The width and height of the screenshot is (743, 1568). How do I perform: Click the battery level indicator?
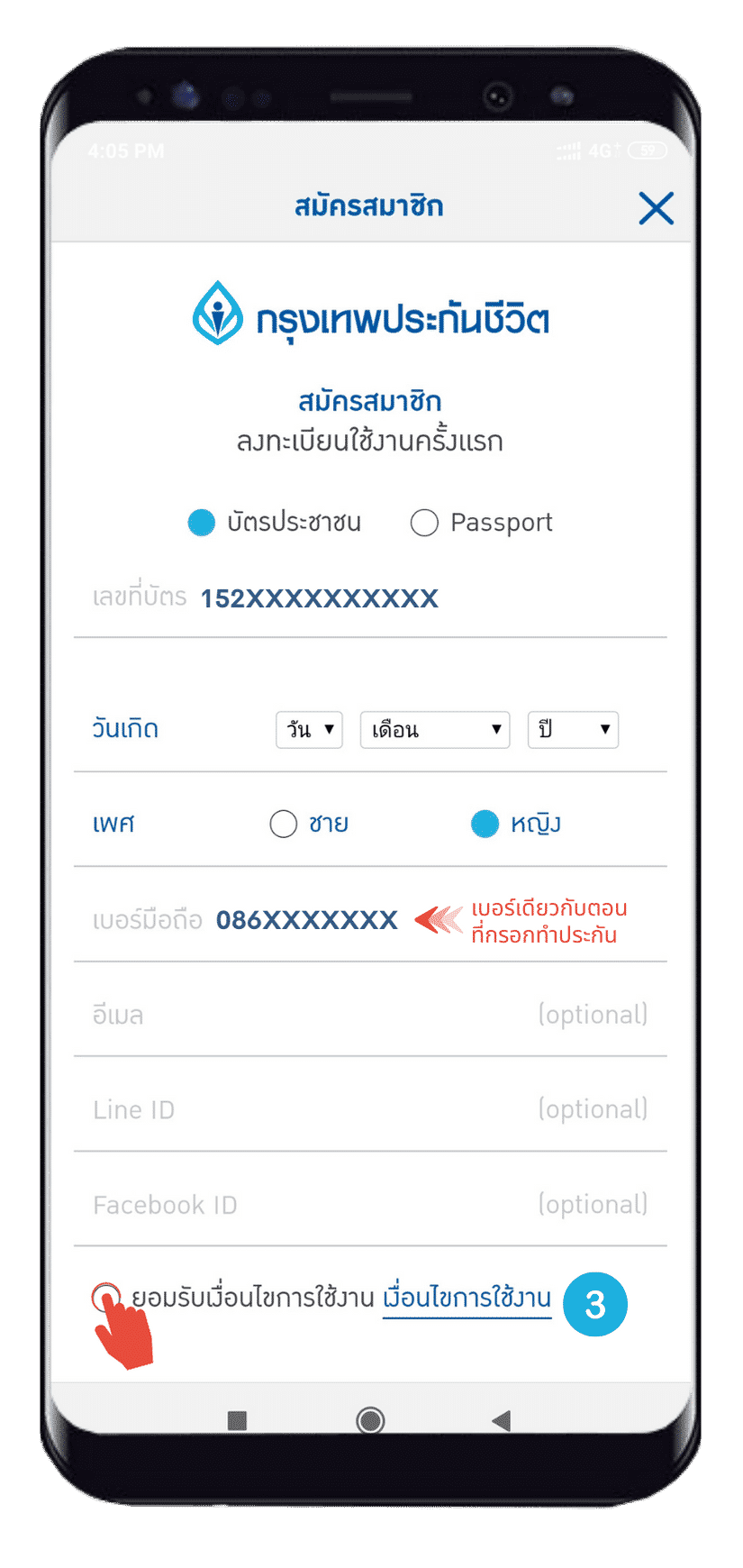(648, 151)
